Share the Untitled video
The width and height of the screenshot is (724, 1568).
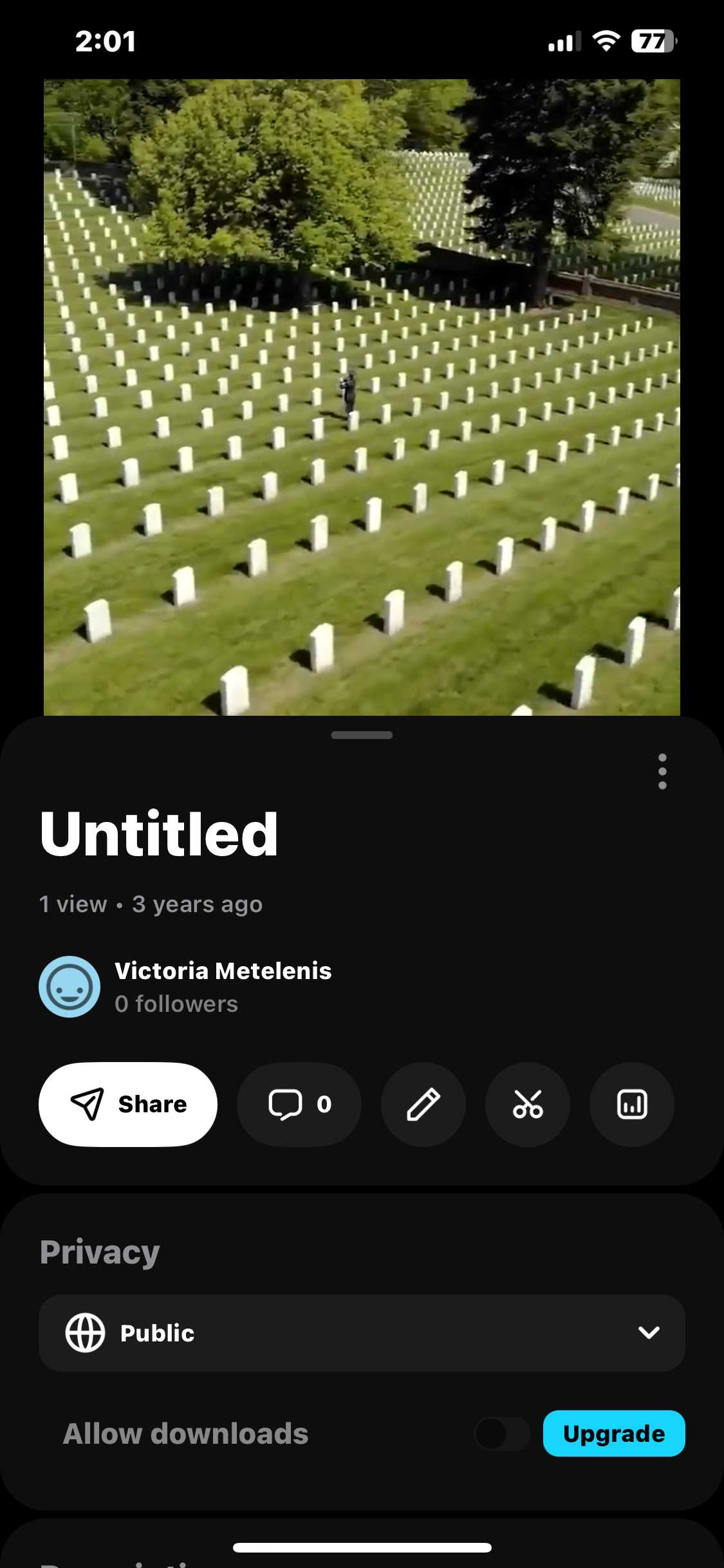[x=128, y=1104]
